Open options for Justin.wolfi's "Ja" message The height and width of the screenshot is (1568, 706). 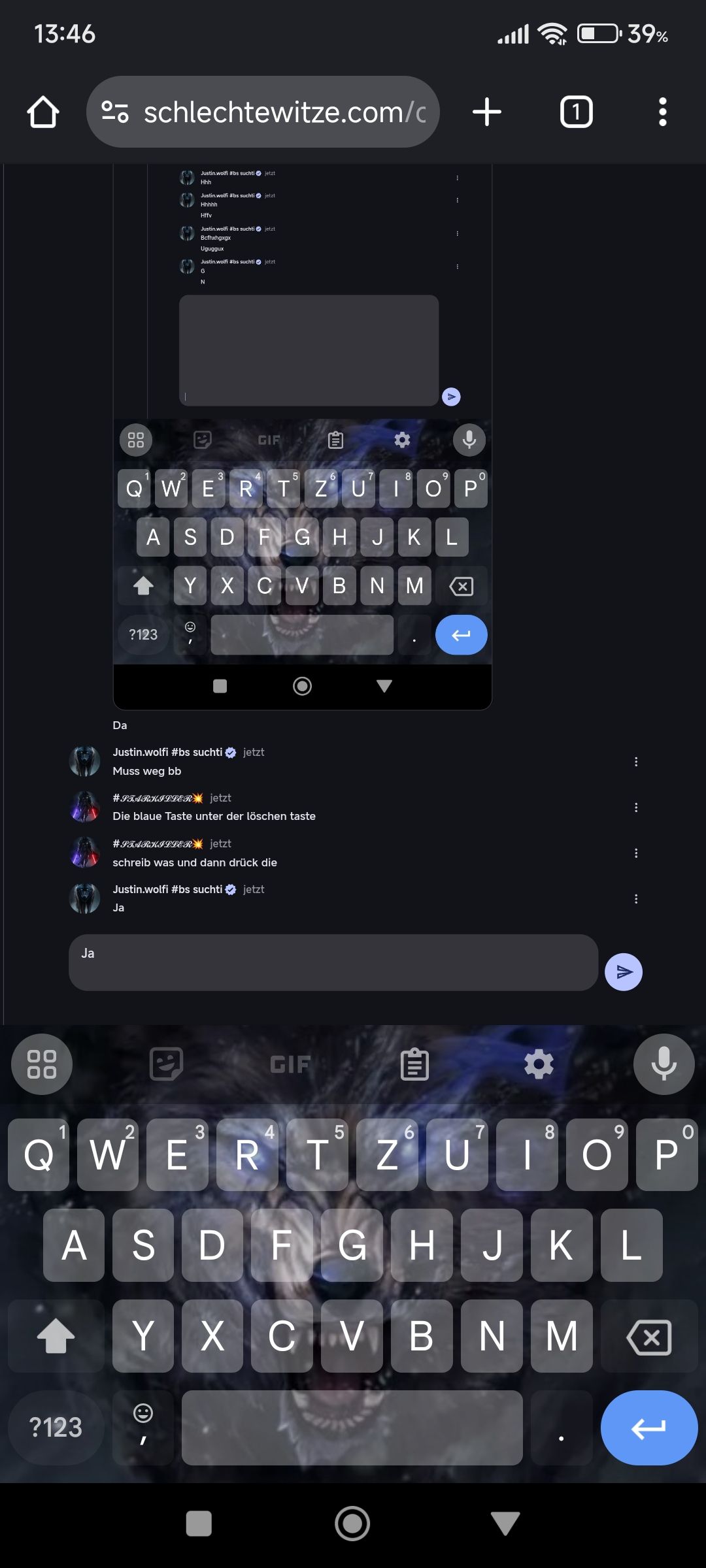[x=635, y=899]
